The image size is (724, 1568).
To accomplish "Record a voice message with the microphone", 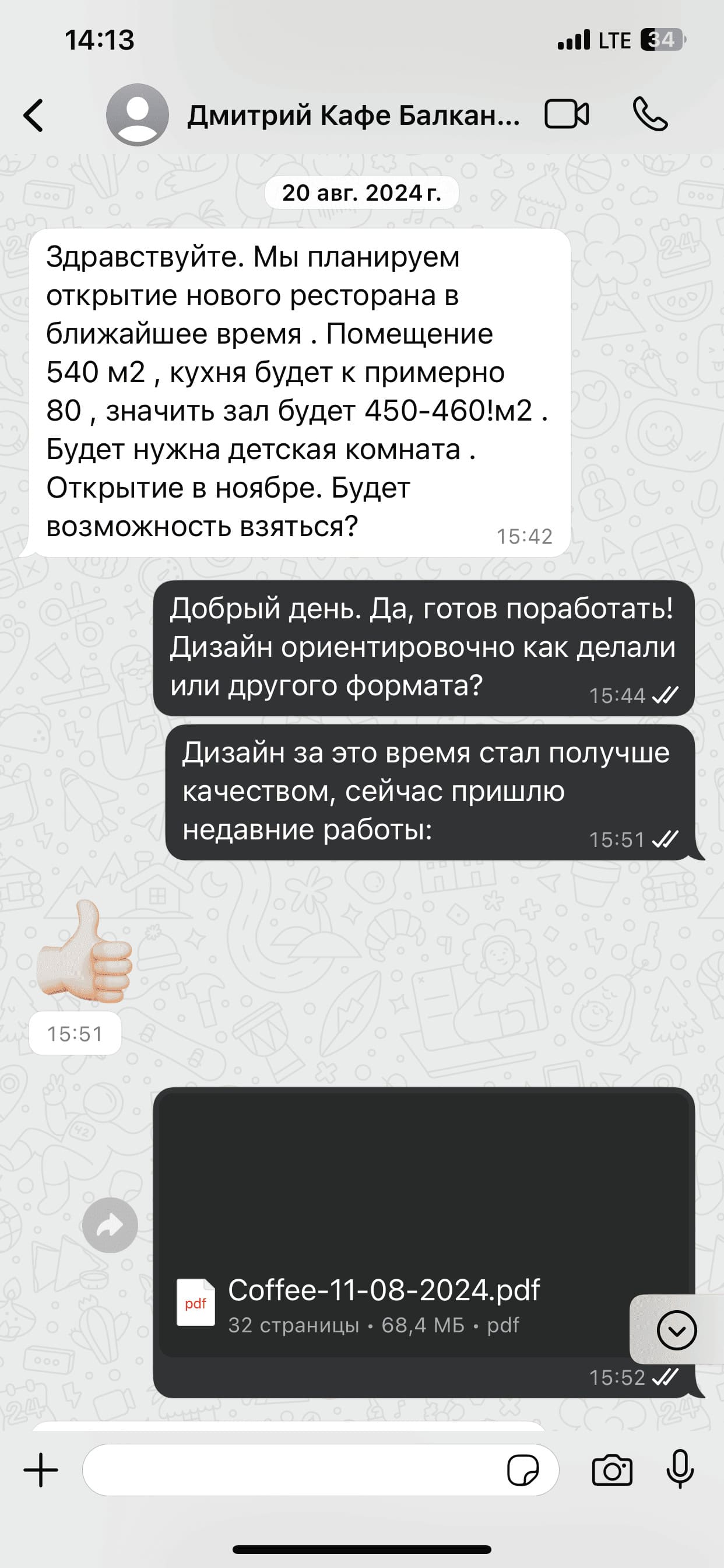I will click(680, 1469).
